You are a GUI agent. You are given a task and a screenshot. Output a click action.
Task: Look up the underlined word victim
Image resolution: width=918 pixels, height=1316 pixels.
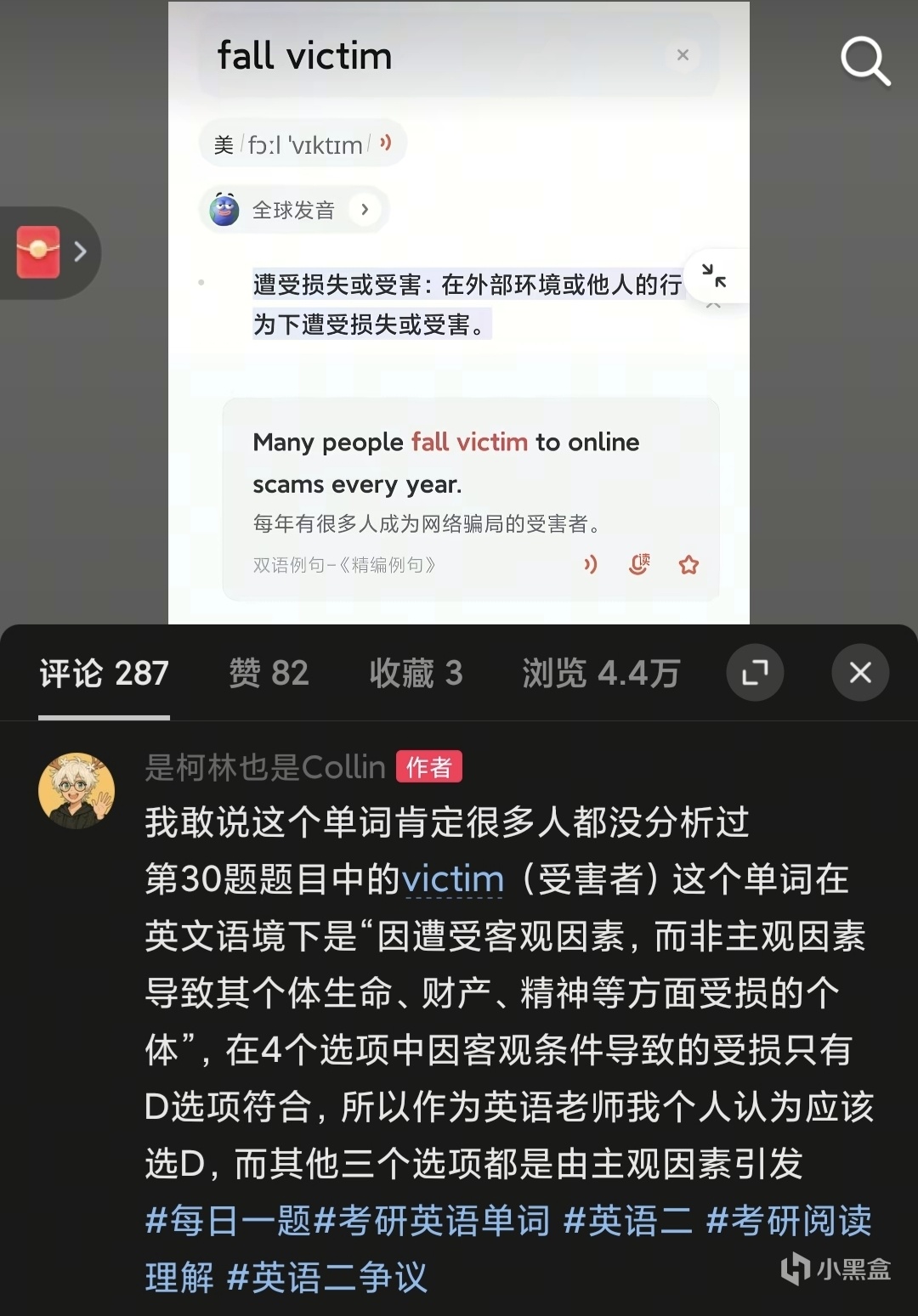453,879
